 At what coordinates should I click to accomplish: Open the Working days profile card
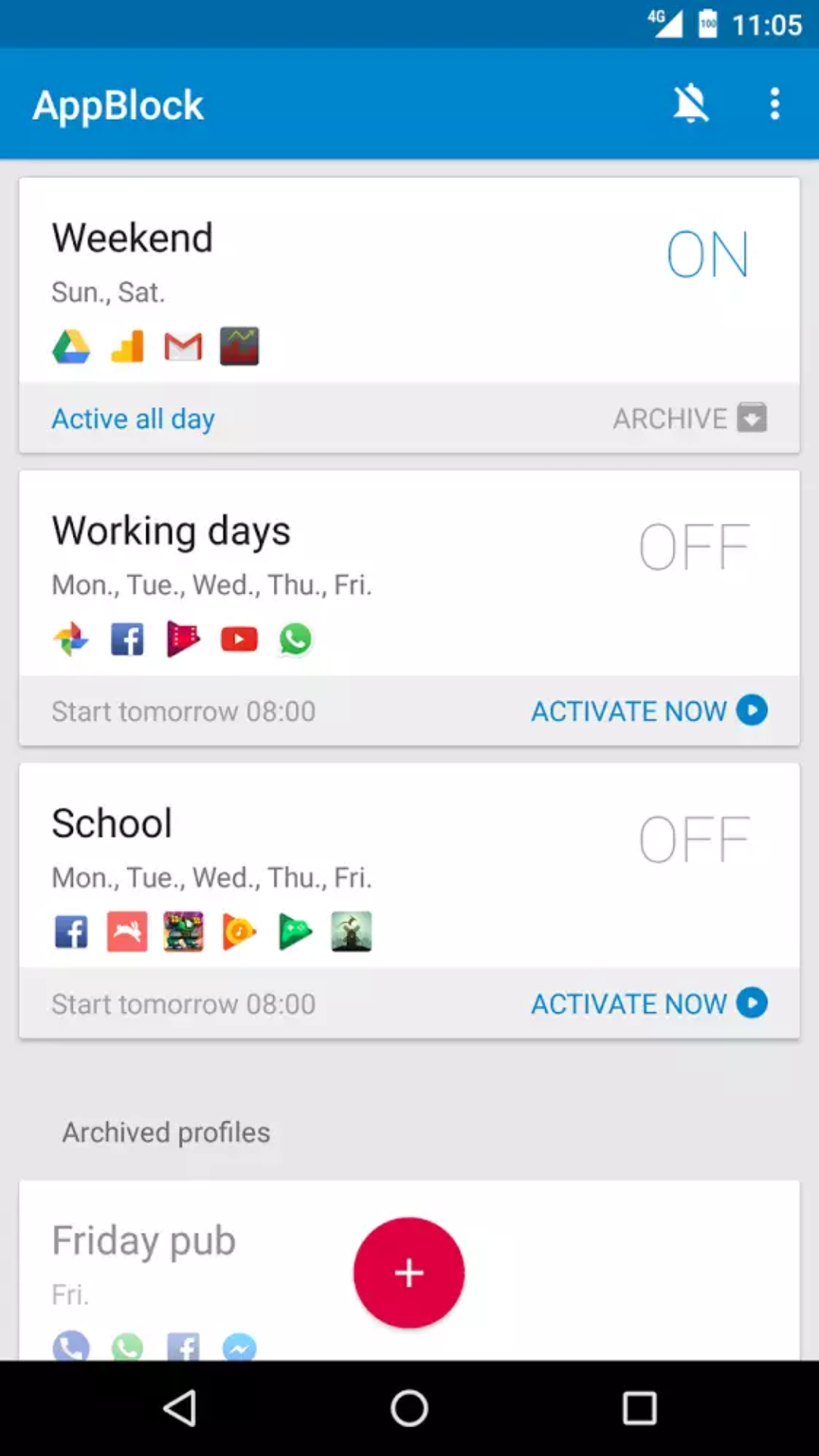(409, 573)
